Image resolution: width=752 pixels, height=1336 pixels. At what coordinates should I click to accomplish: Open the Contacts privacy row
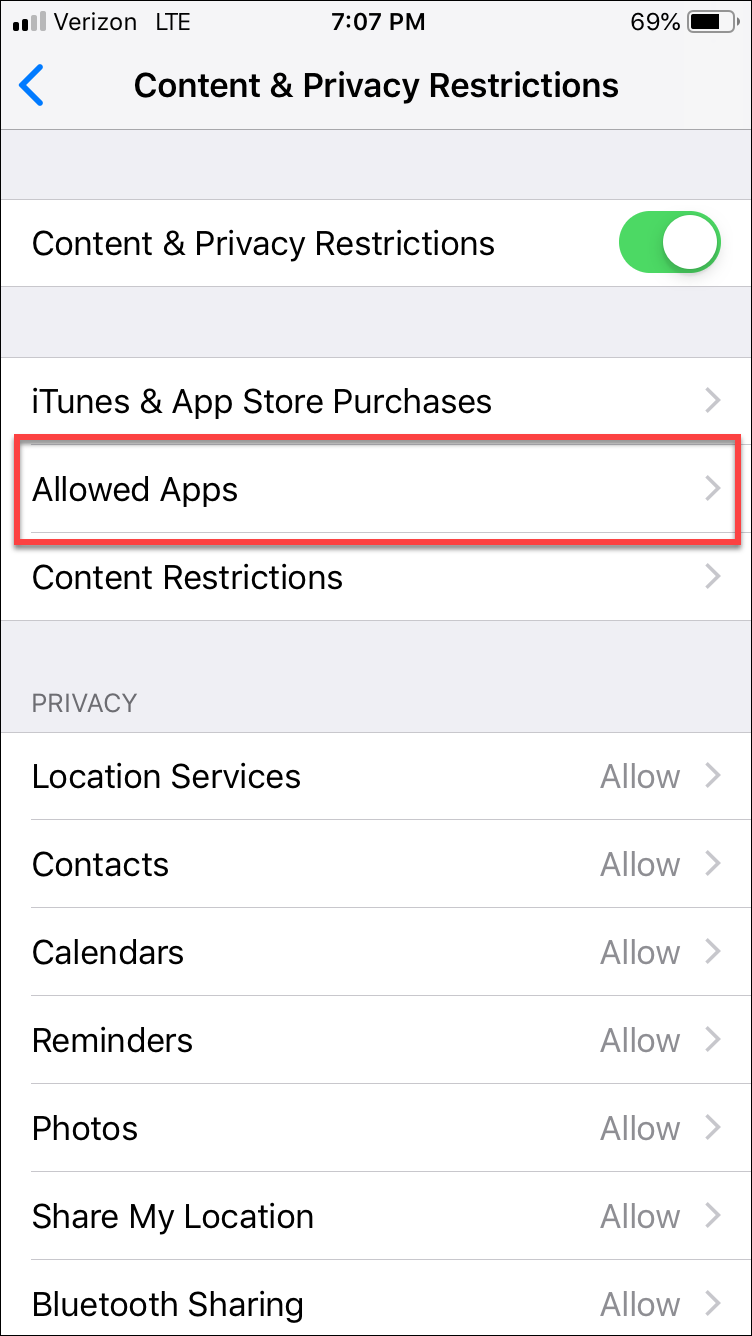click(376, 864)
